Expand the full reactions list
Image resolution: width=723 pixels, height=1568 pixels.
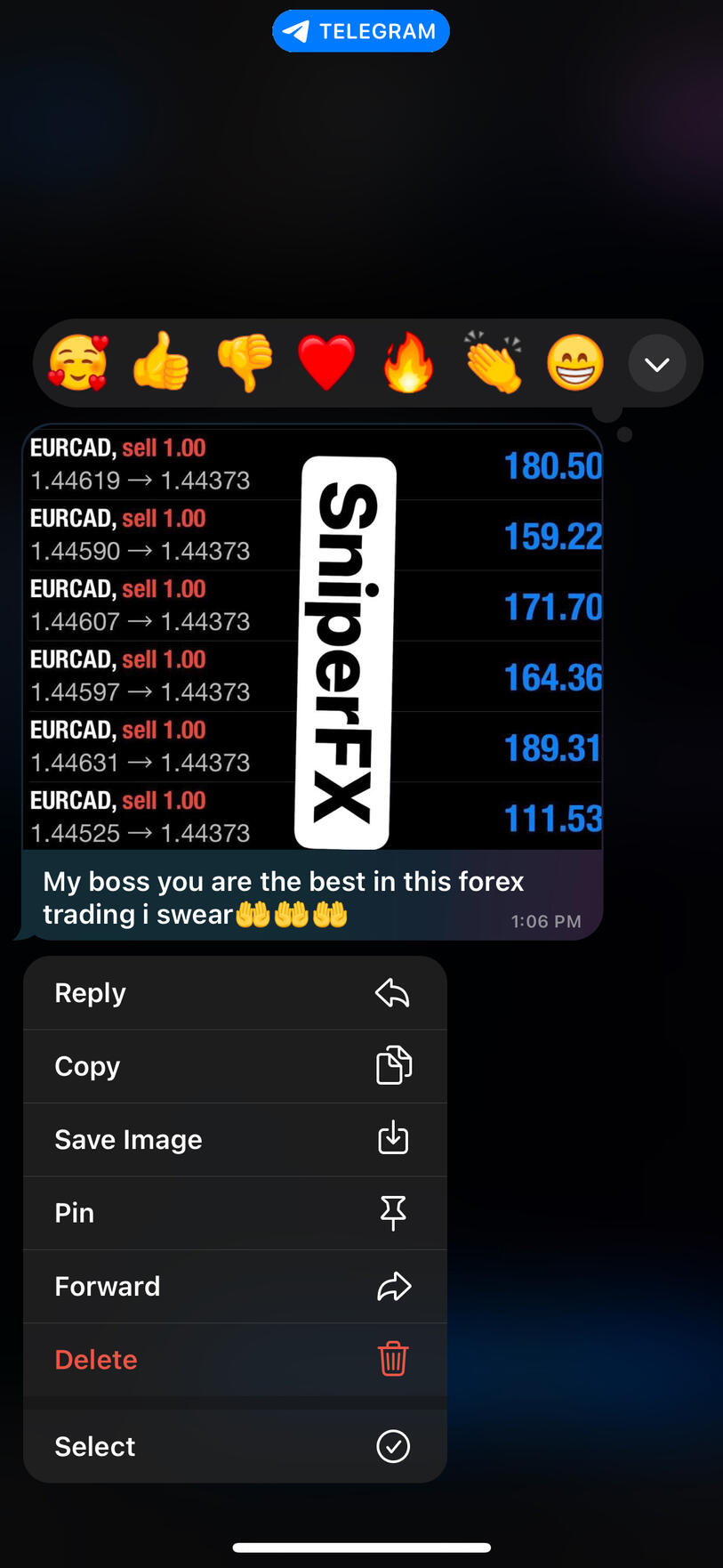pos(657,364)
